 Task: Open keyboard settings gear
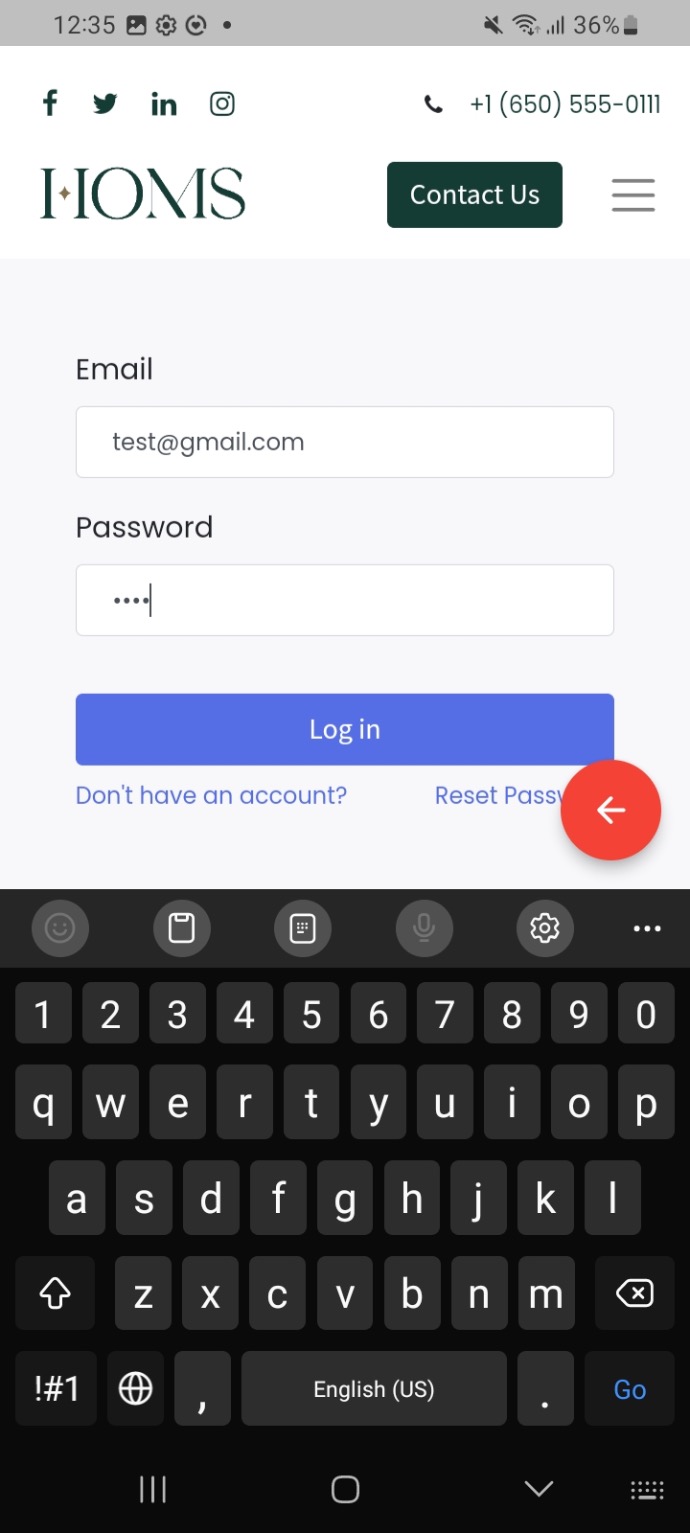point(545,929)
